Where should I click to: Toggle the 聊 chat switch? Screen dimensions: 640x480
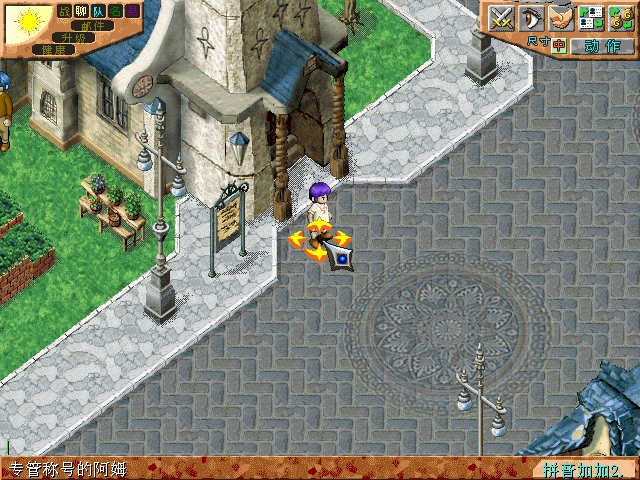81,11
